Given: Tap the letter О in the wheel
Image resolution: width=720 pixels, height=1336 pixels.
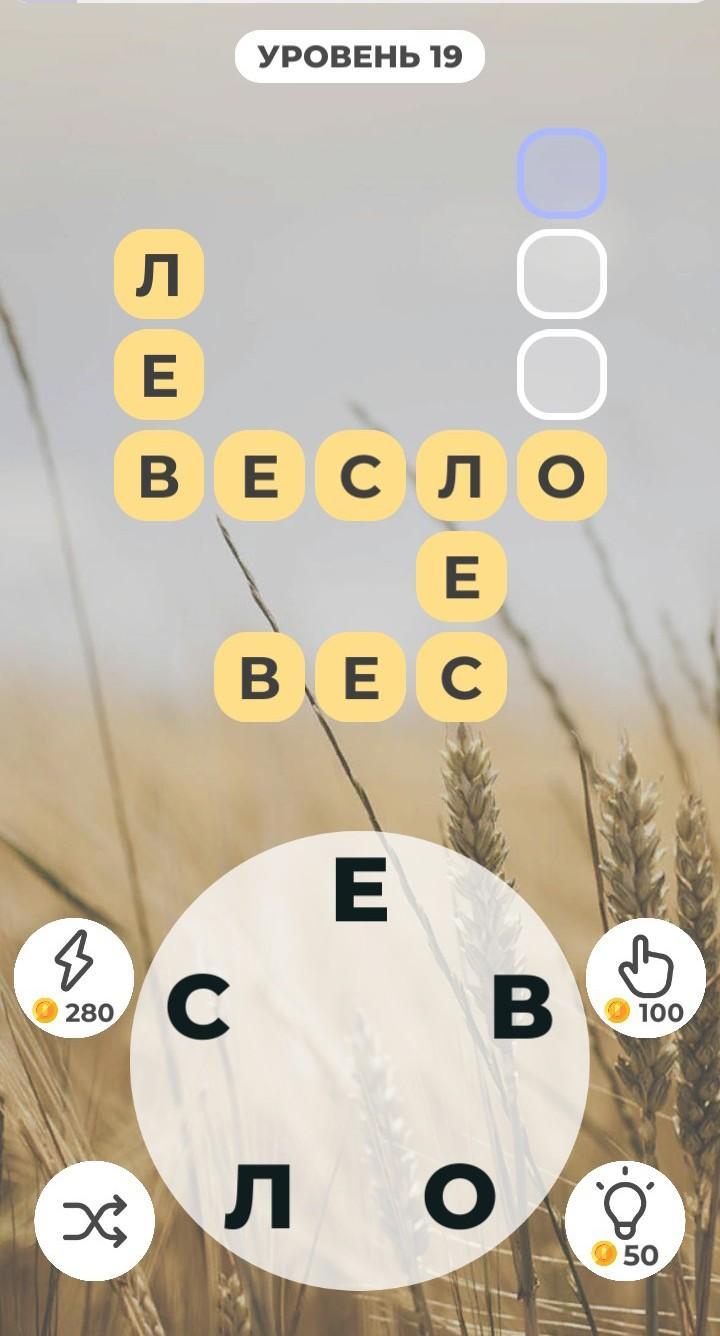Looking at the screenshot, I should [x=461, y=1197].
